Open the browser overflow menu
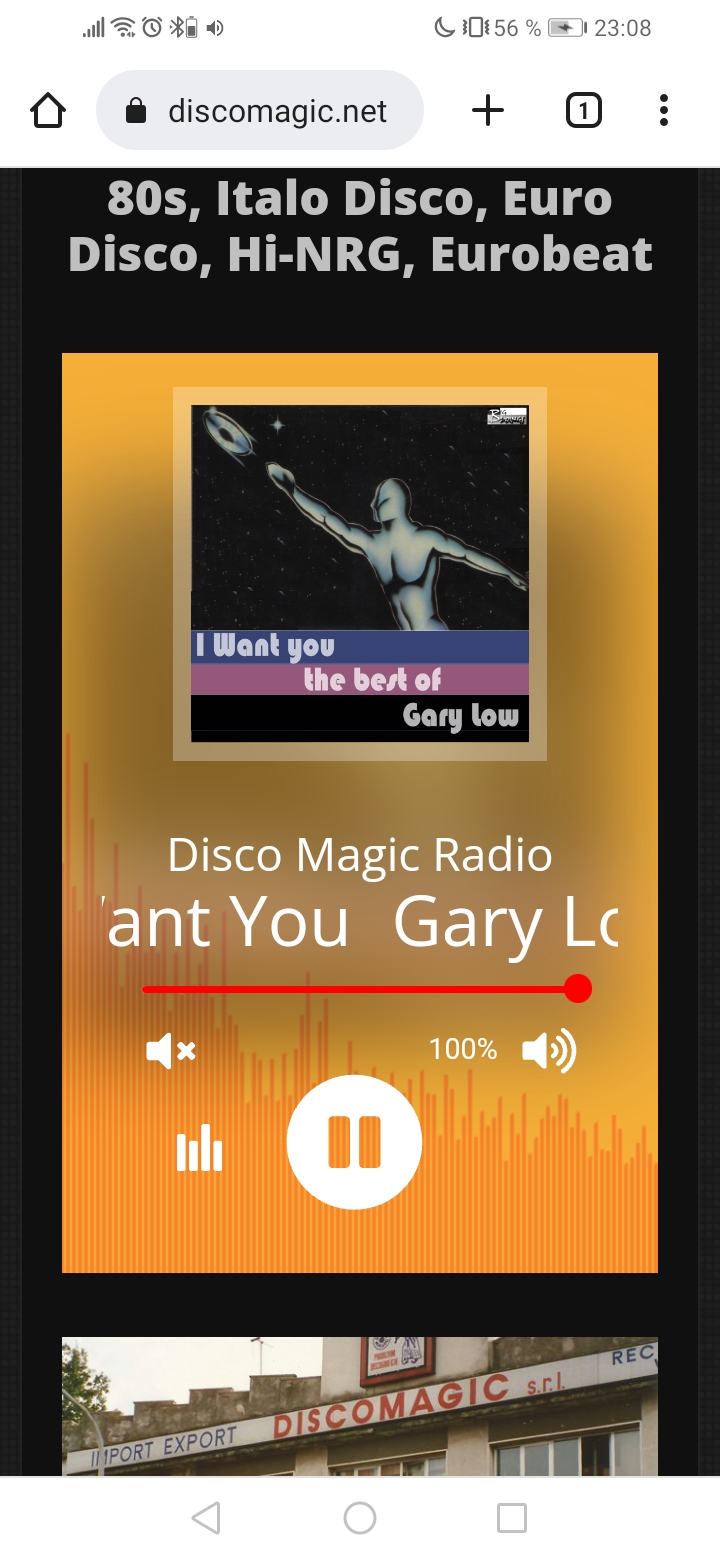720x1560 pixels. (x=664, y=110)
